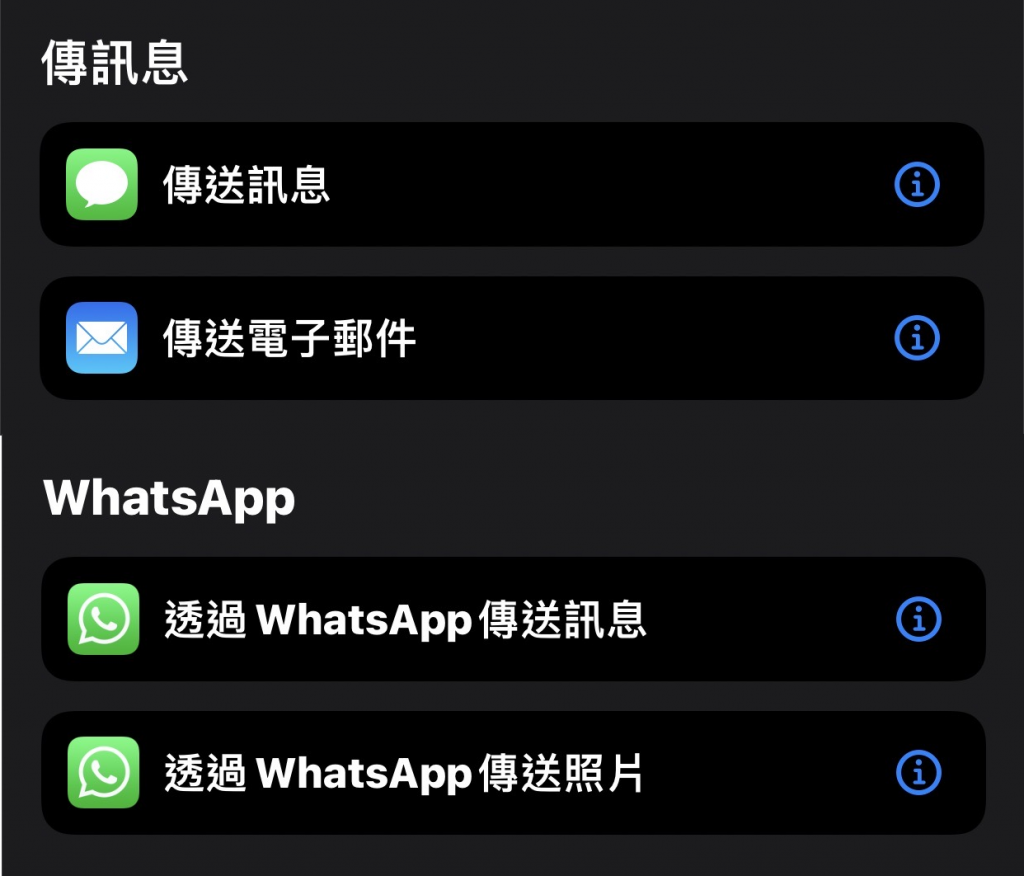
Task: Choose the 傳送電子郵件 action
Action: (290, 339)
